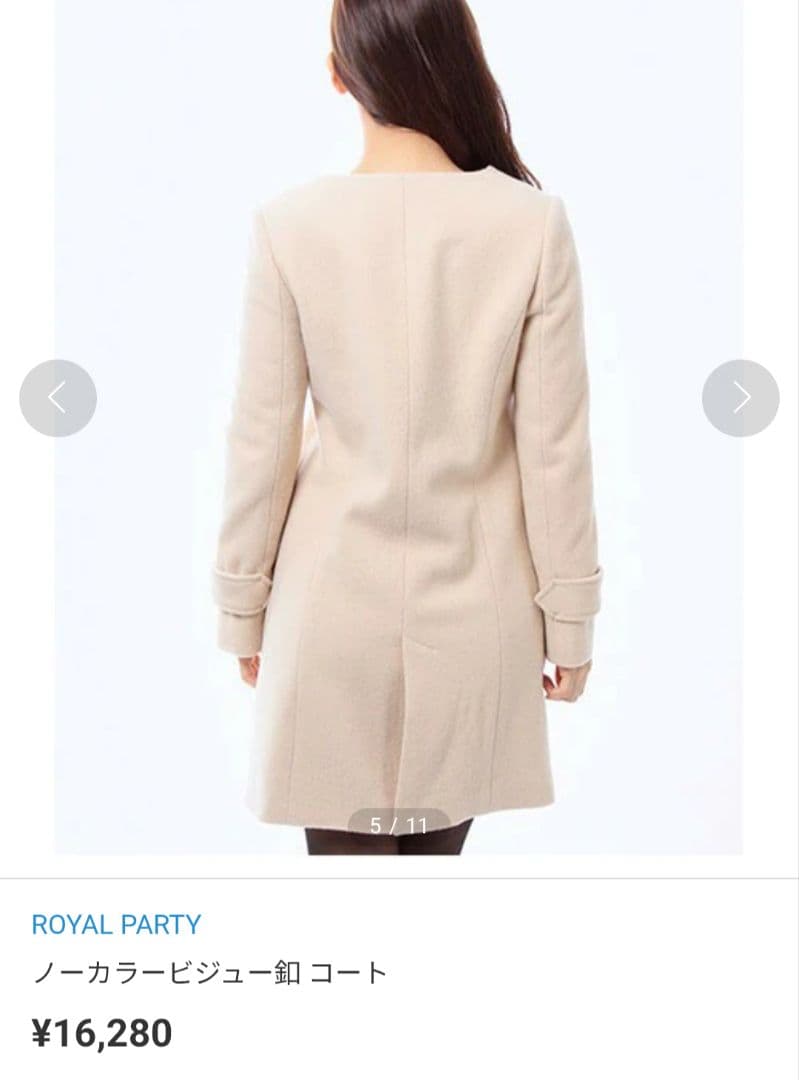
Task: Show the next product photo
Action: [740, 398]
